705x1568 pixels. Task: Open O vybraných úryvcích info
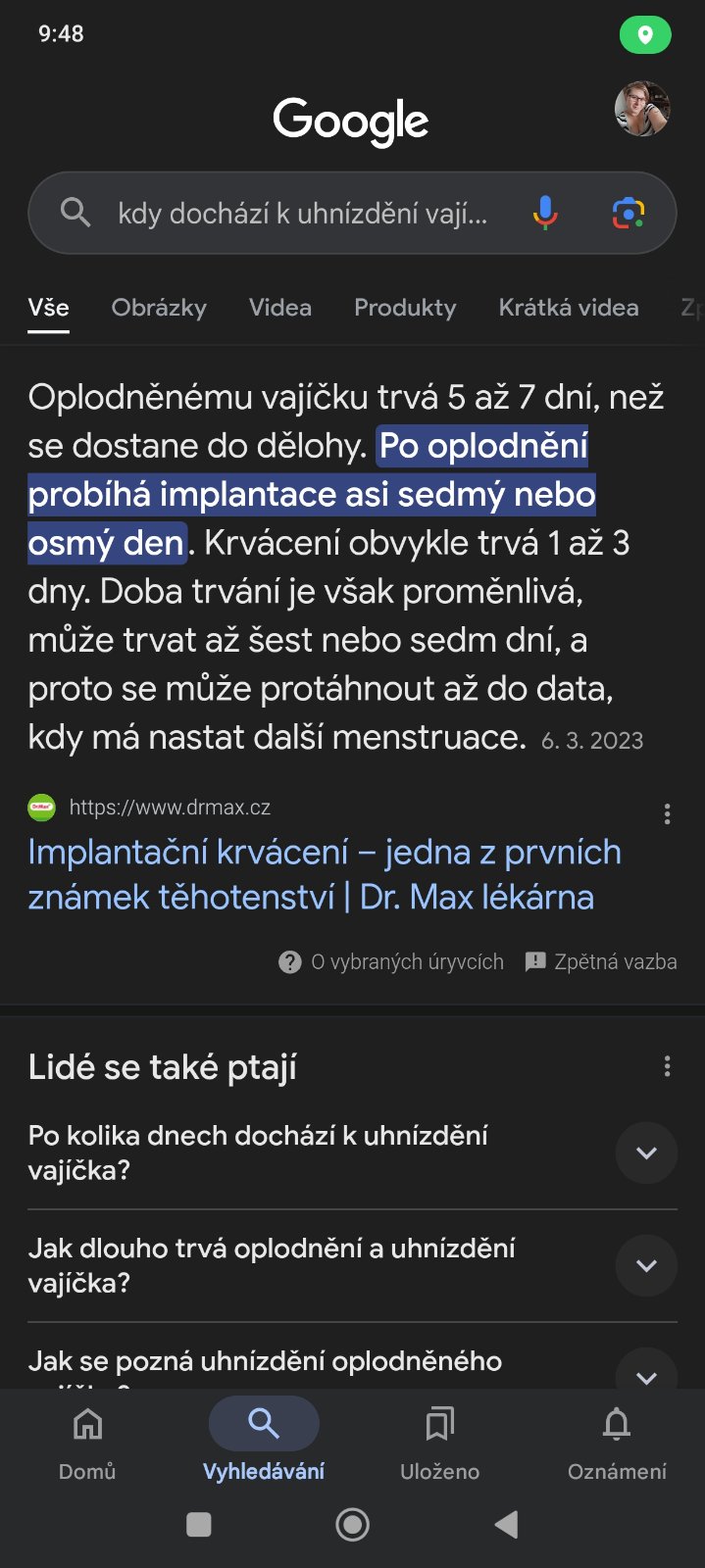pyautogui.click(x=392, y=962)
